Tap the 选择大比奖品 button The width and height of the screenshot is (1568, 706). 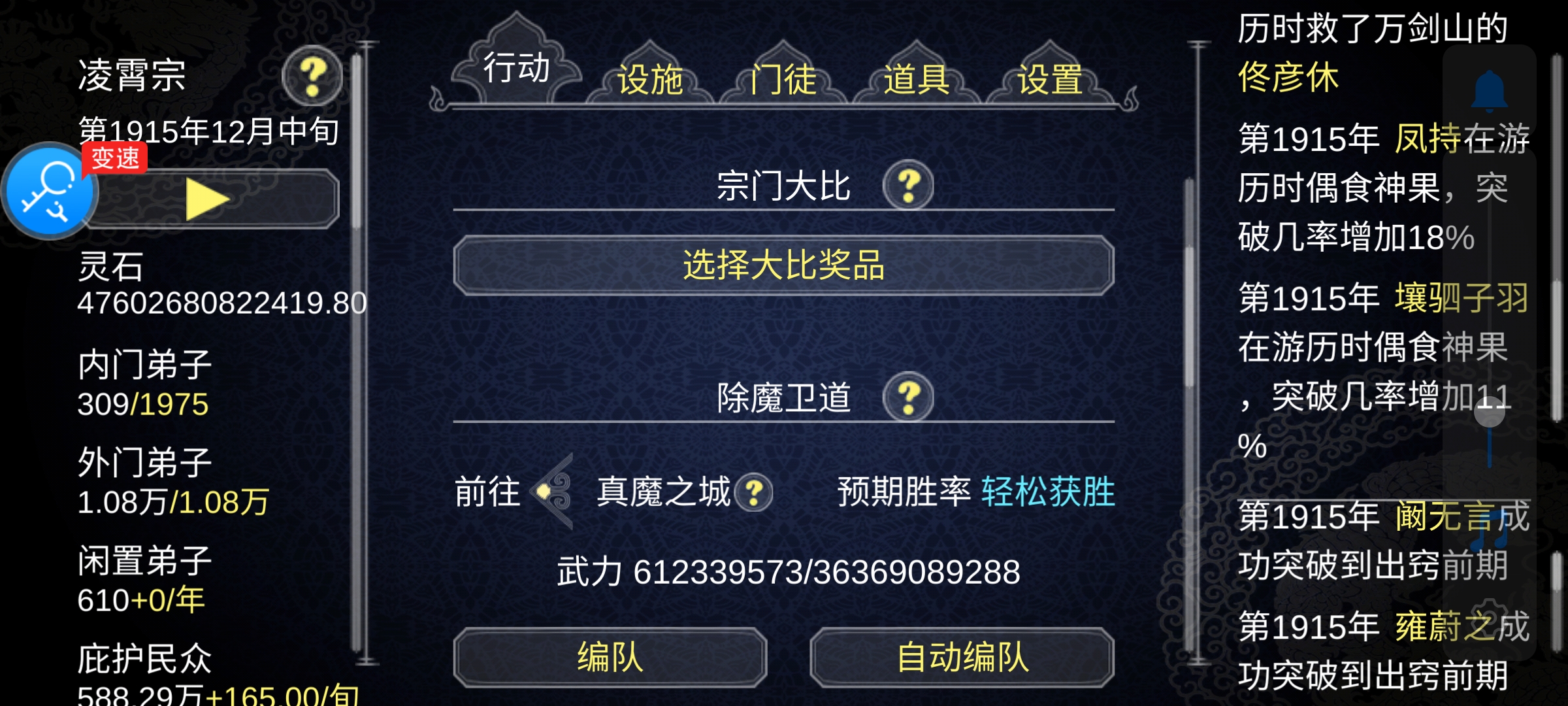pos(783,265)
